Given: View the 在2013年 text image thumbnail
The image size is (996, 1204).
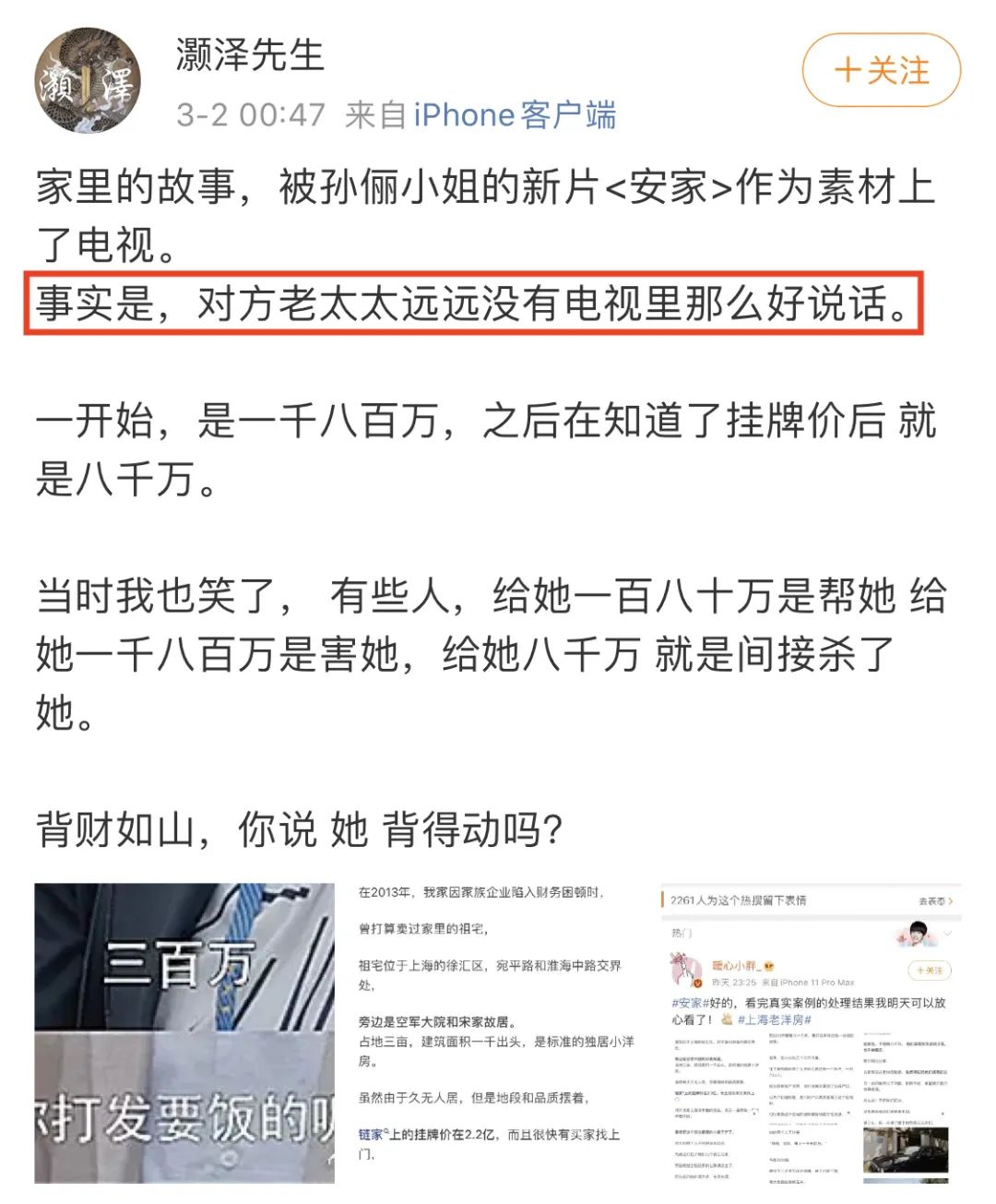Looking at the screenshot, I should (496, 1032).
